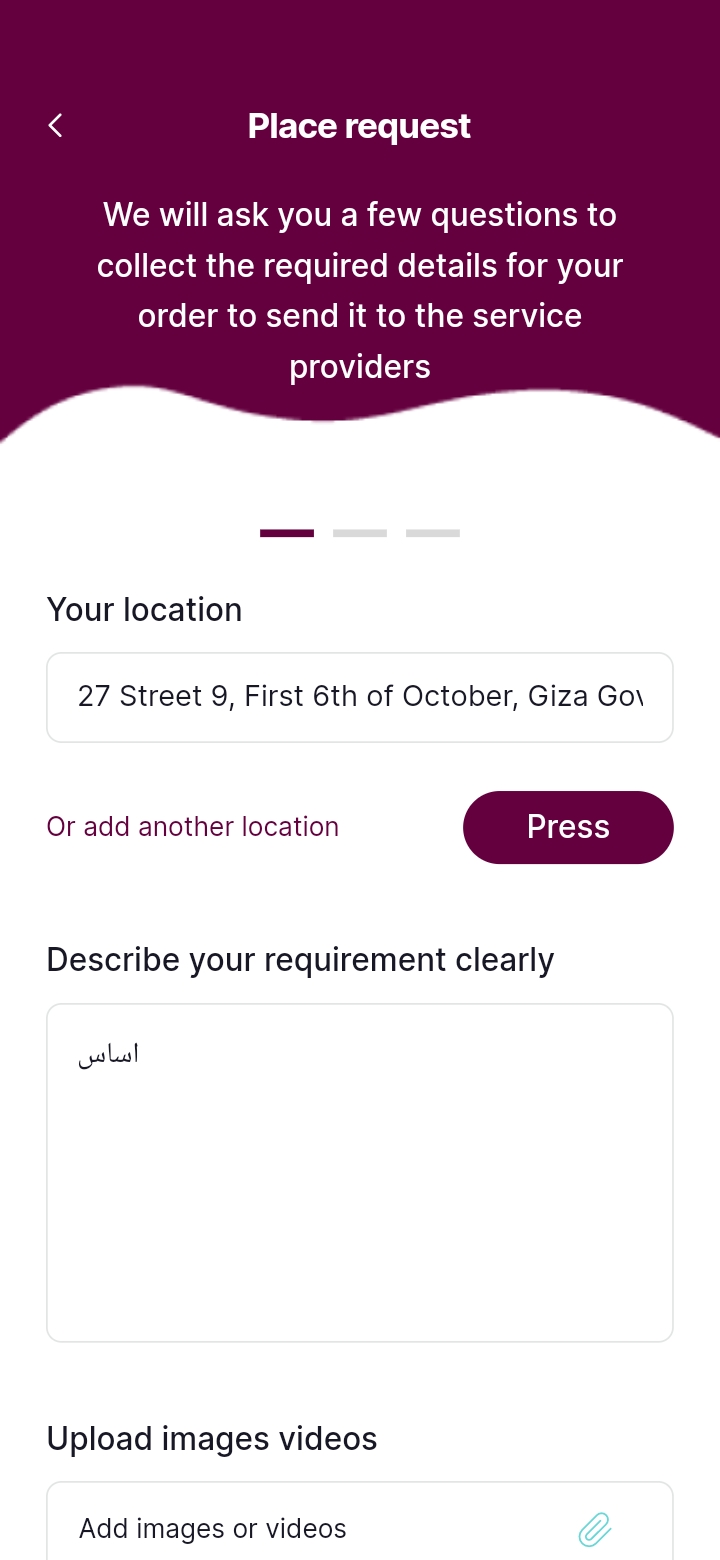
Task: Click the attachment clip beside Add images or videos
Action: tap(594, 1529)
